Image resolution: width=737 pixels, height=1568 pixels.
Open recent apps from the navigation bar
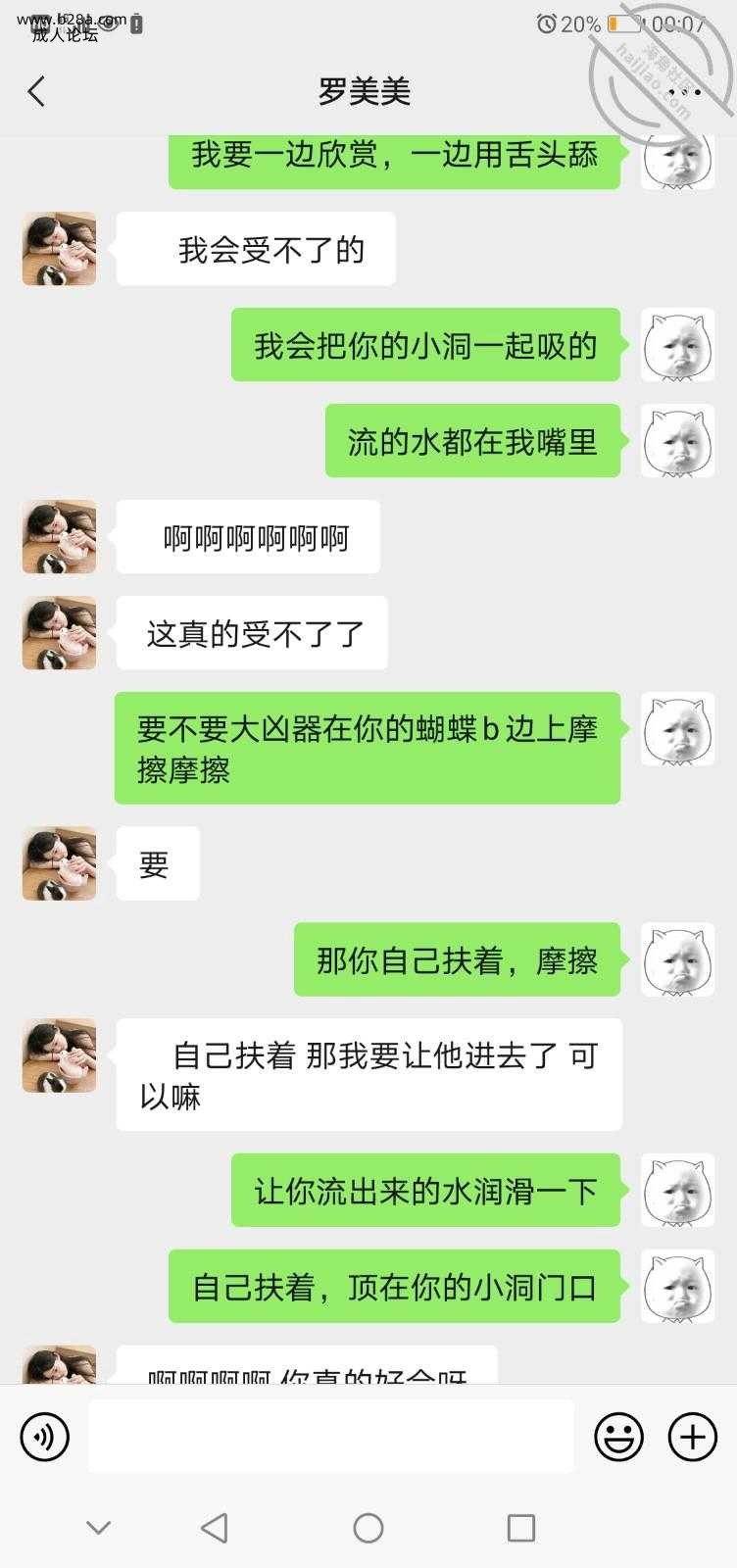520,1527
